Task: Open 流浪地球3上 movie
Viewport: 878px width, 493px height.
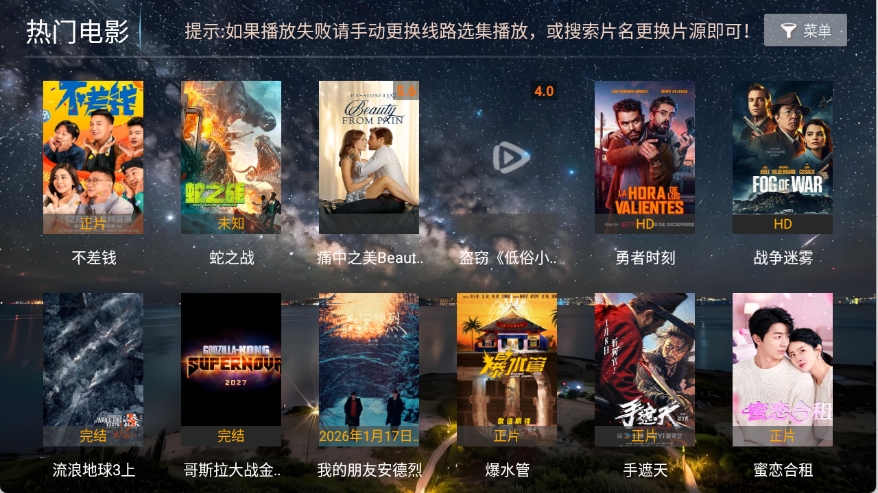Action: tap(93, 369)
